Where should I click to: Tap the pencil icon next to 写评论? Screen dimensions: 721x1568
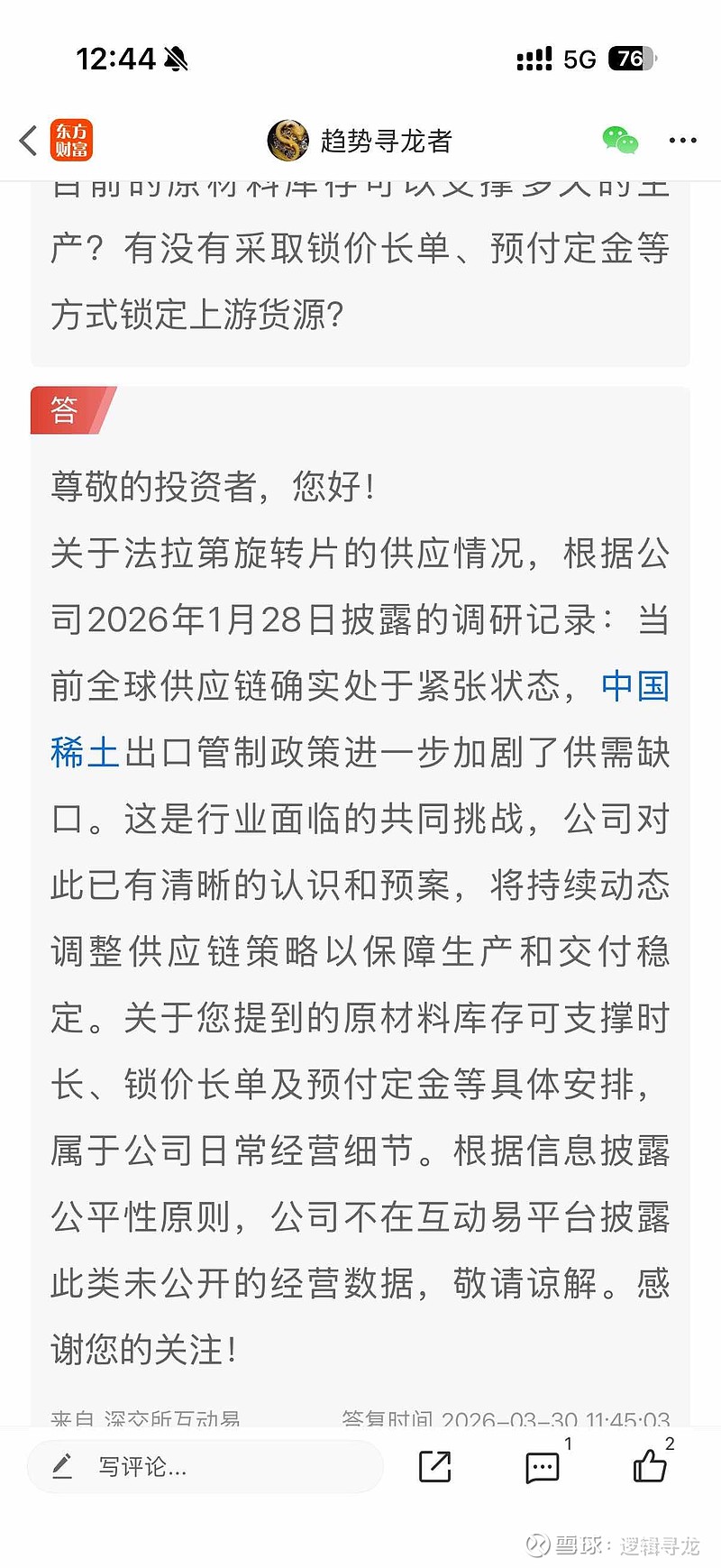tap(62, 1466)
